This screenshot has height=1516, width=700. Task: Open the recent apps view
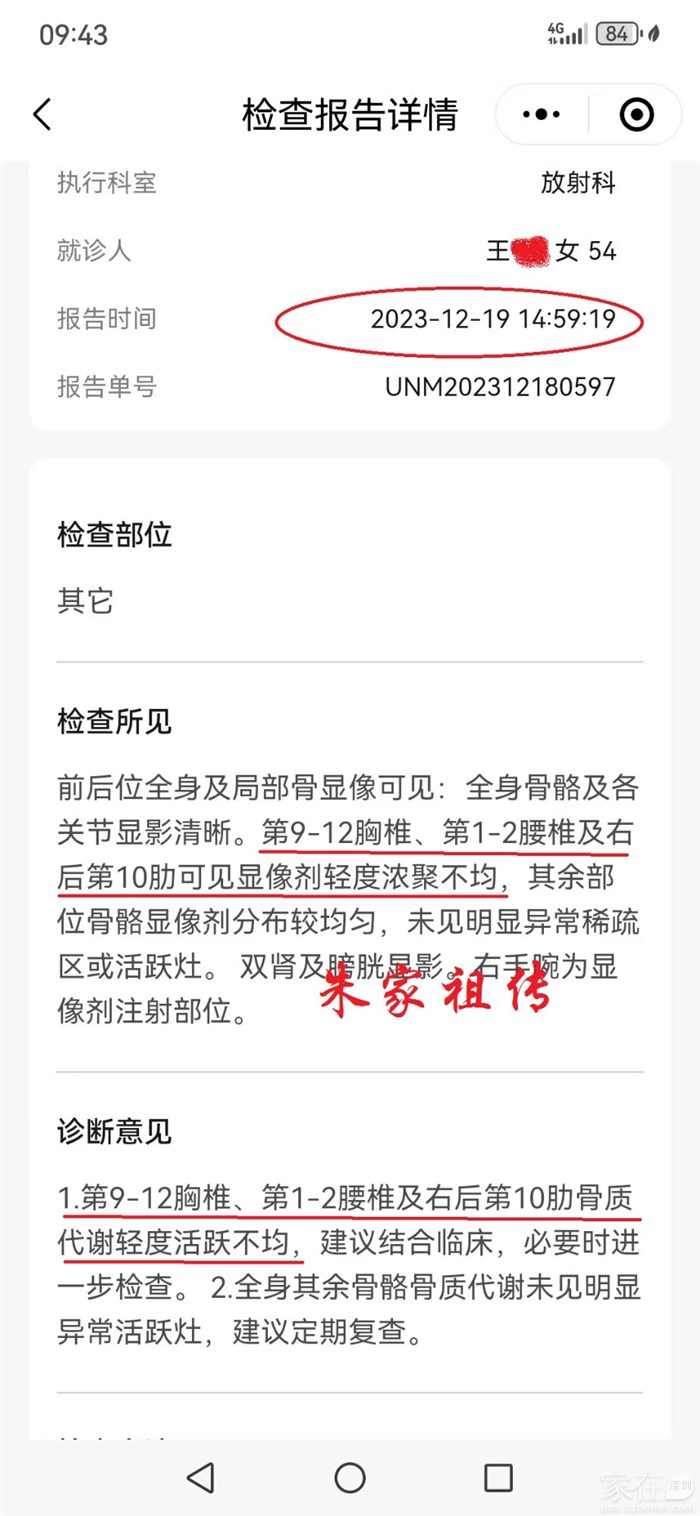coord(498,1477)
